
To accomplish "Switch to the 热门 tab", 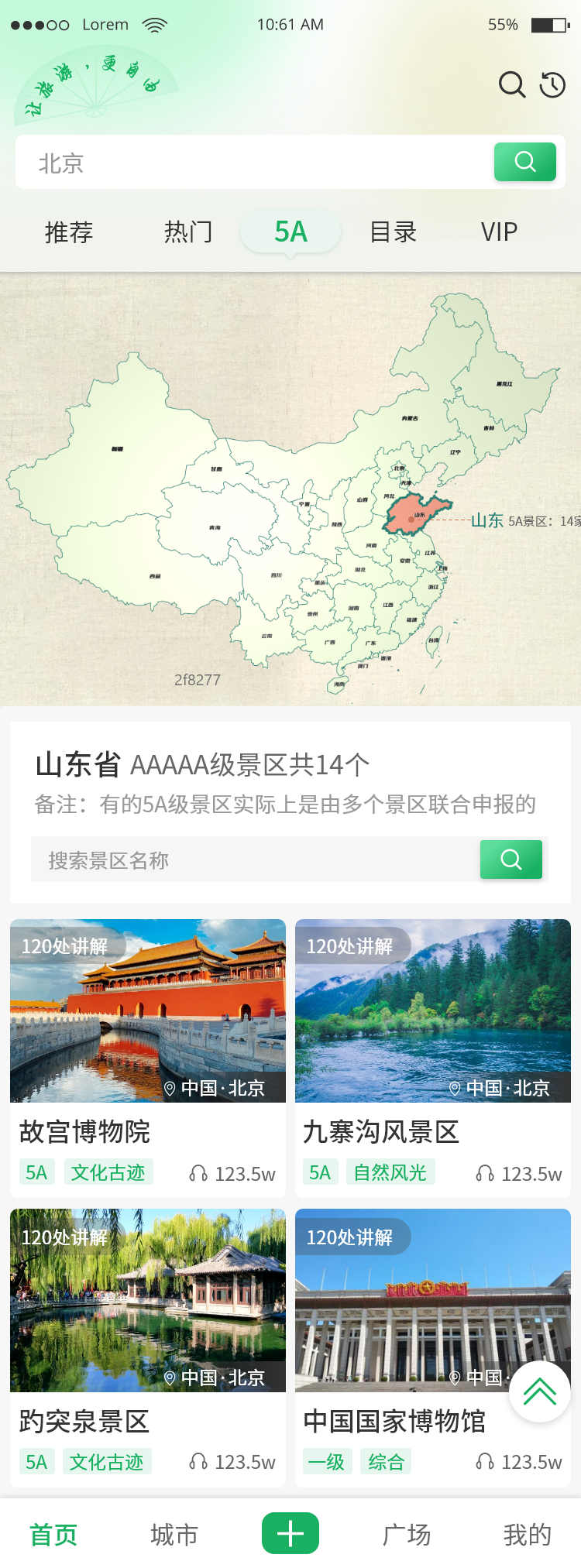I will click(x=188, y=232).
